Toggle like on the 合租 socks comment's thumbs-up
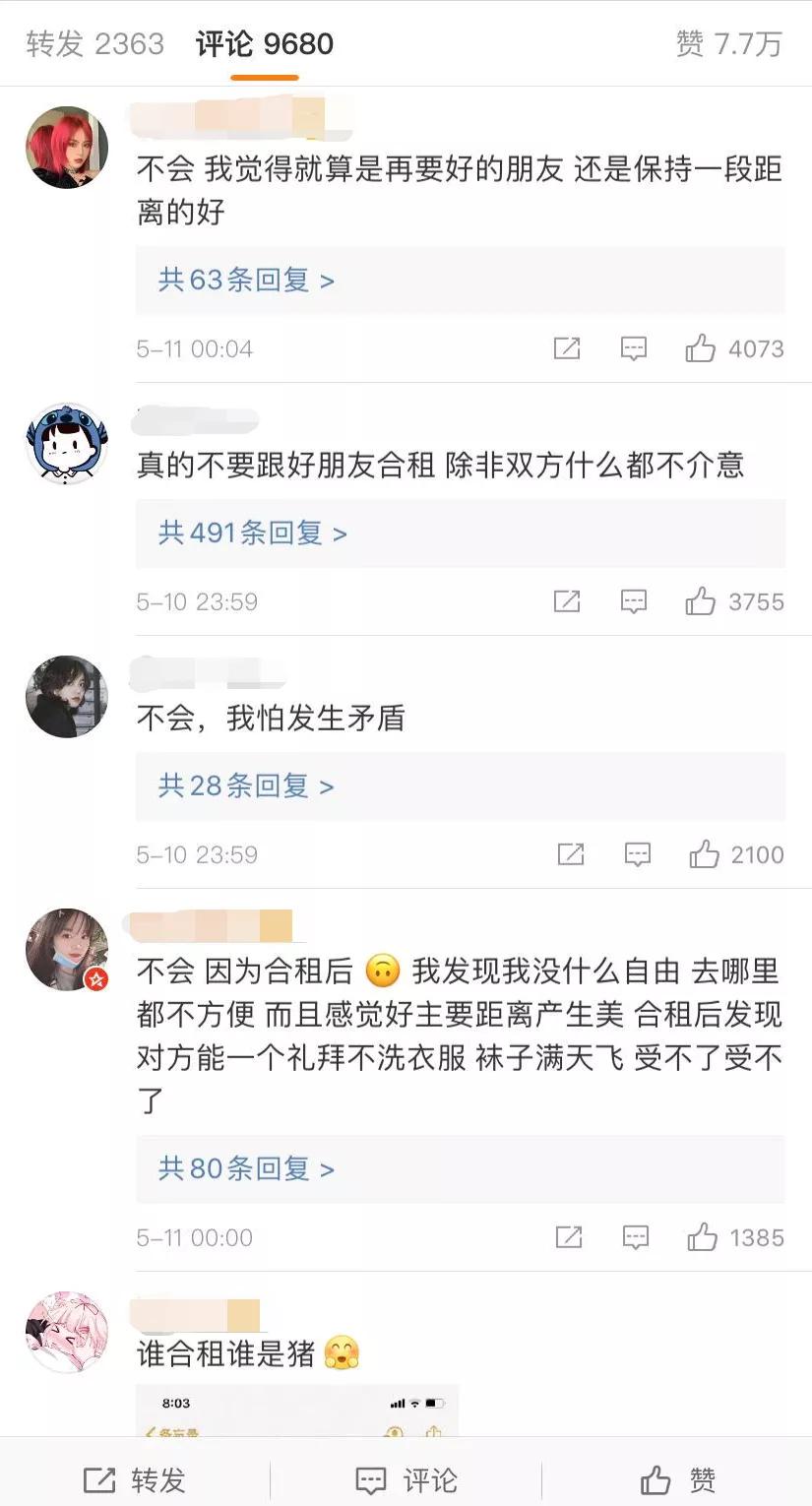Screen dimensions: 812x1506 point(701,1236)
